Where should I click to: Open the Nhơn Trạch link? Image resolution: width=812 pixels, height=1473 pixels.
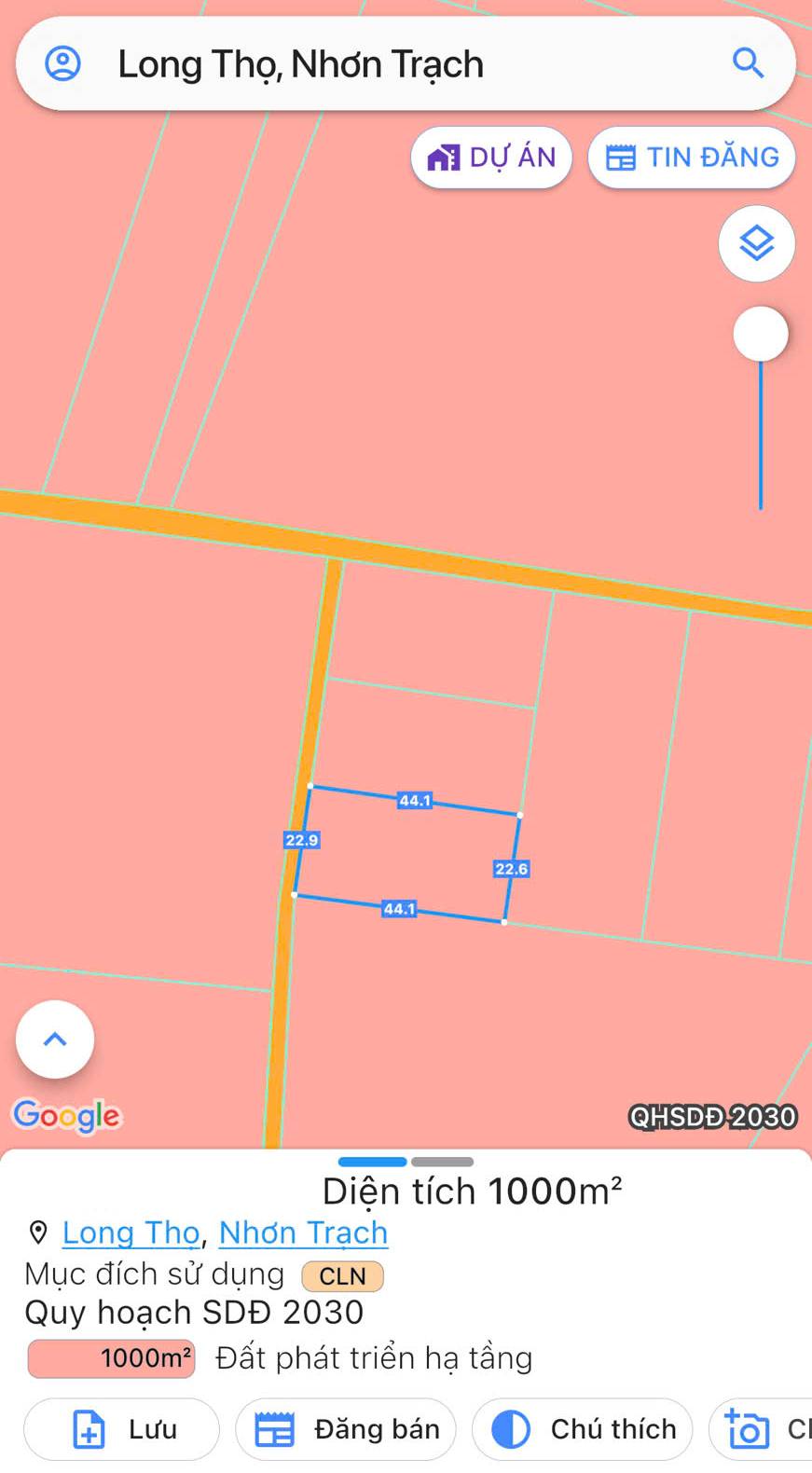pyautogui.click(x=303, y=1232)
